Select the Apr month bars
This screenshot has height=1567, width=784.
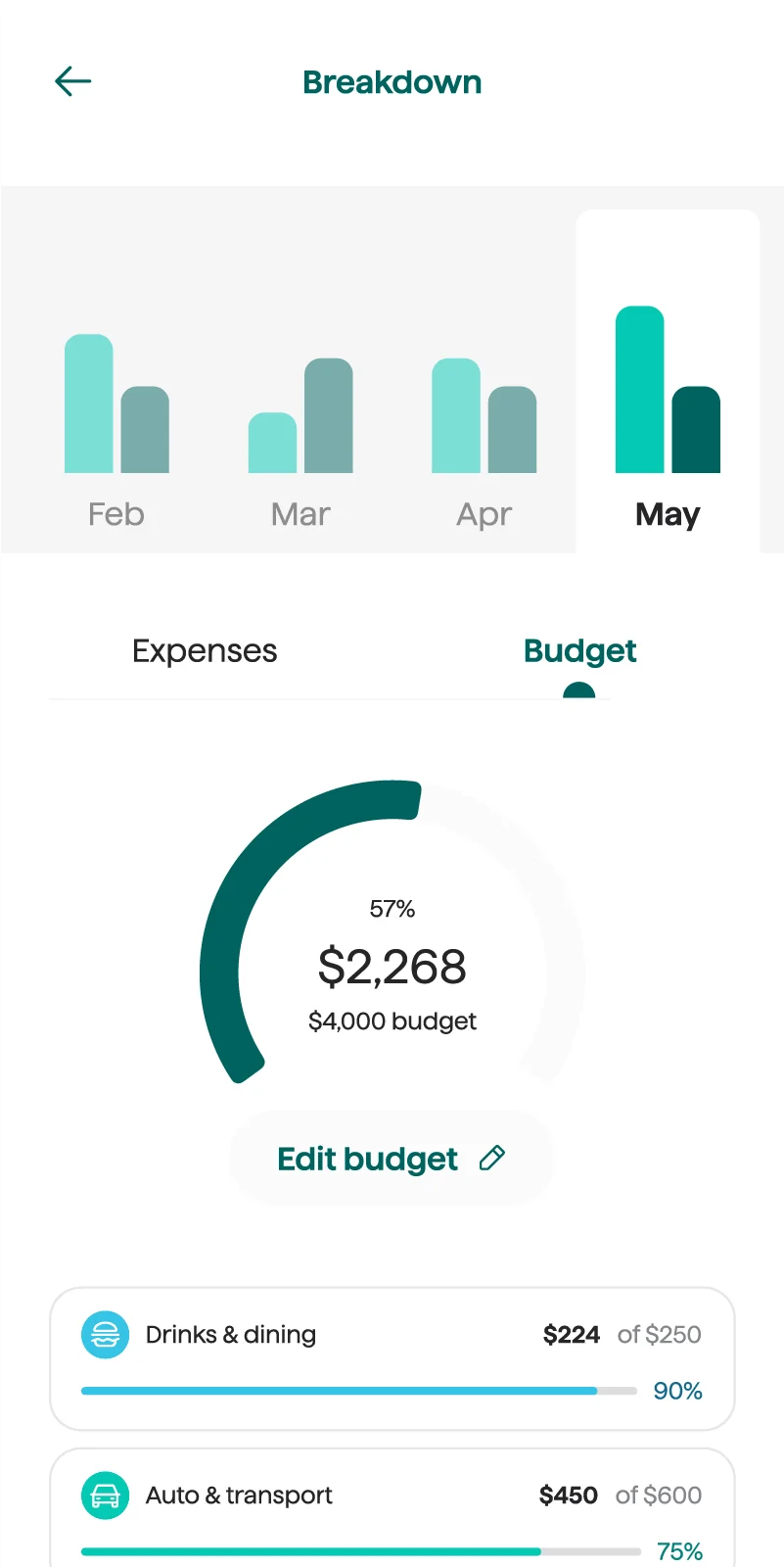484,421
